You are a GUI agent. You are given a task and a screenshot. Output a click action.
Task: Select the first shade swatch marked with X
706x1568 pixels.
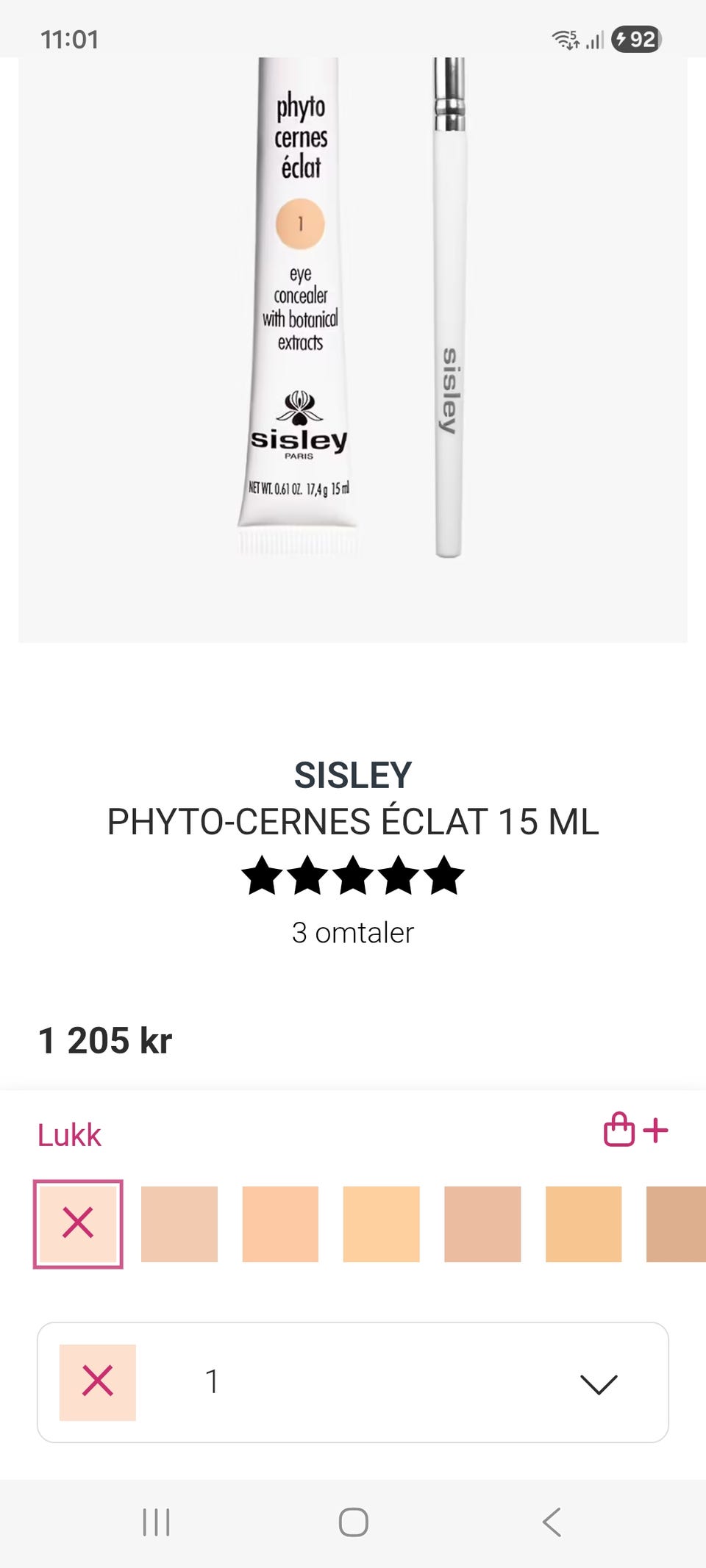click(78, 1224)
